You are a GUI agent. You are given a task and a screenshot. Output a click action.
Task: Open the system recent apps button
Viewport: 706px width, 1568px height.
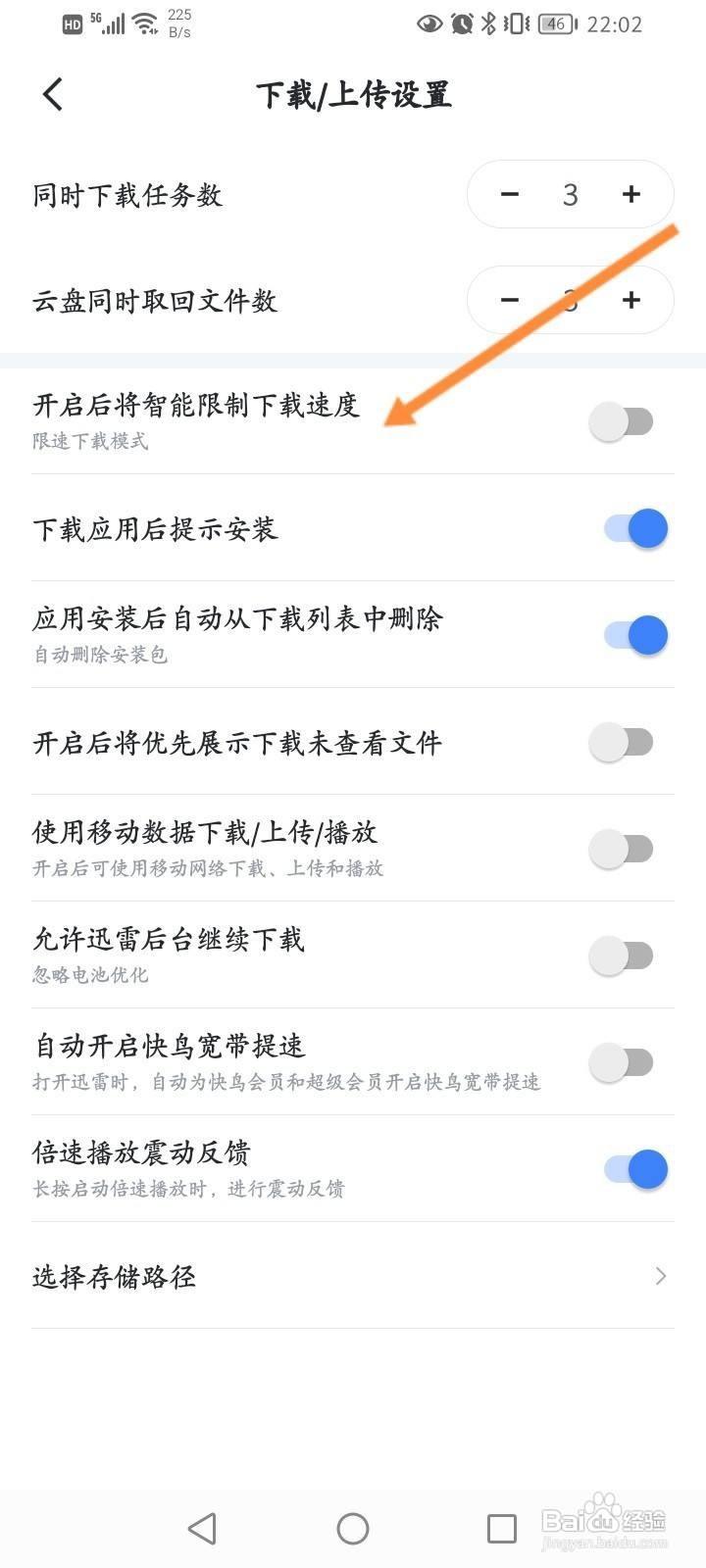pyautogui.click(x=502, y=1528)
